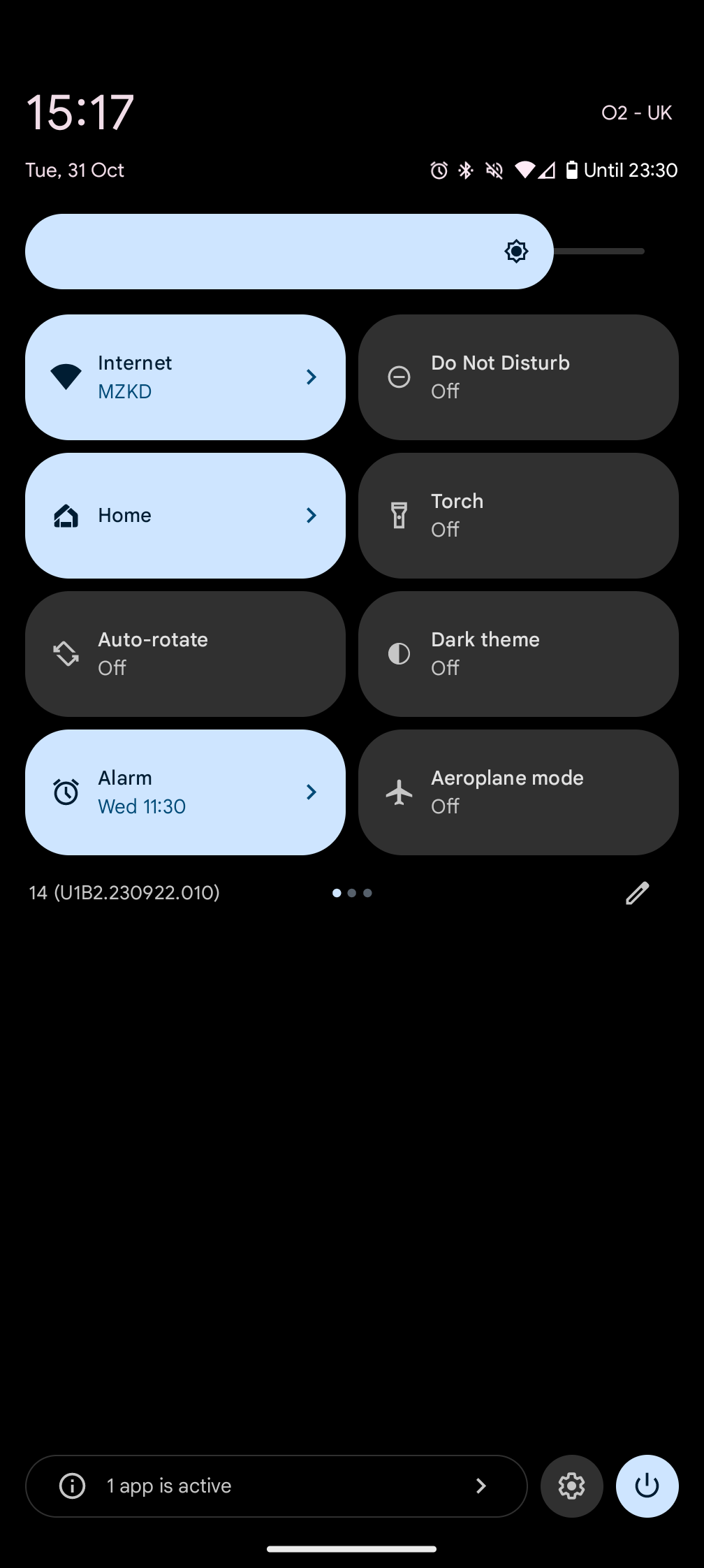Open Settings via the gear icon
704x1568 pixels.
tap(571, 1486)
